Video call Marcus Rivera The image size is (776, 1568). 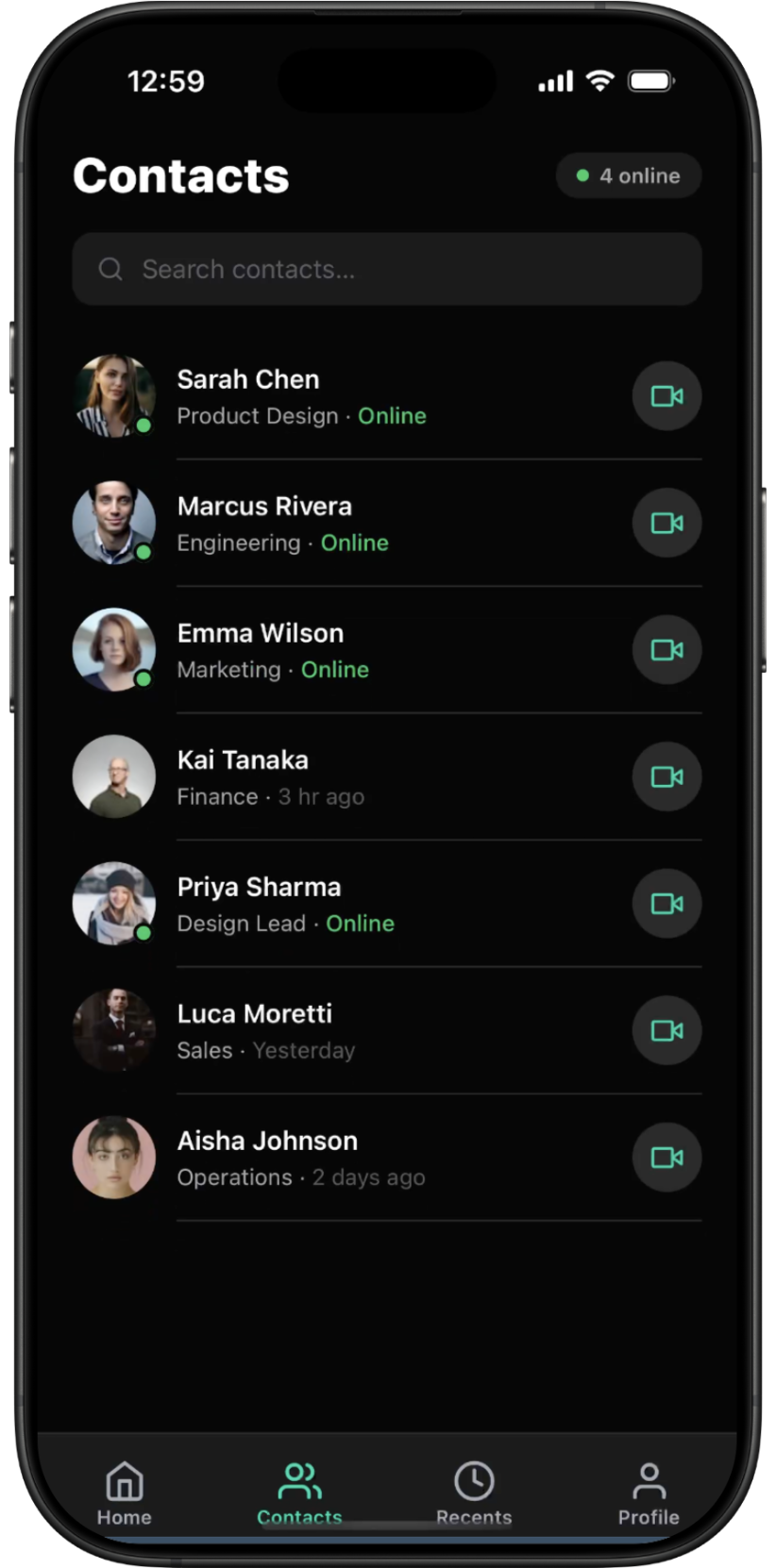coord(666,523)
